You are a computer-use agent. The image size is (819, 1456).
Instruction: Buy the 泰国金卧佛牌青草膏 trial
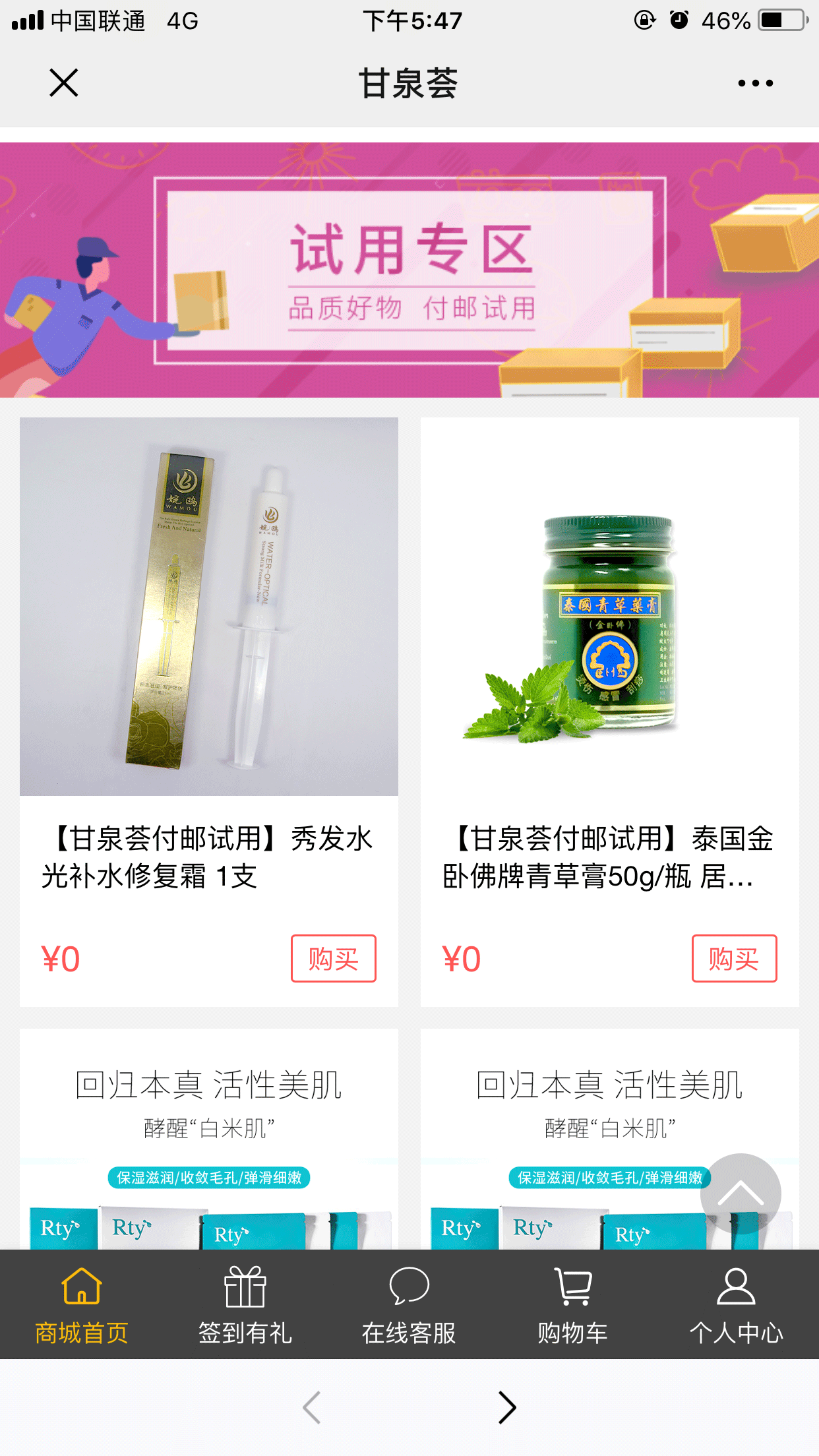click(733, 958)
